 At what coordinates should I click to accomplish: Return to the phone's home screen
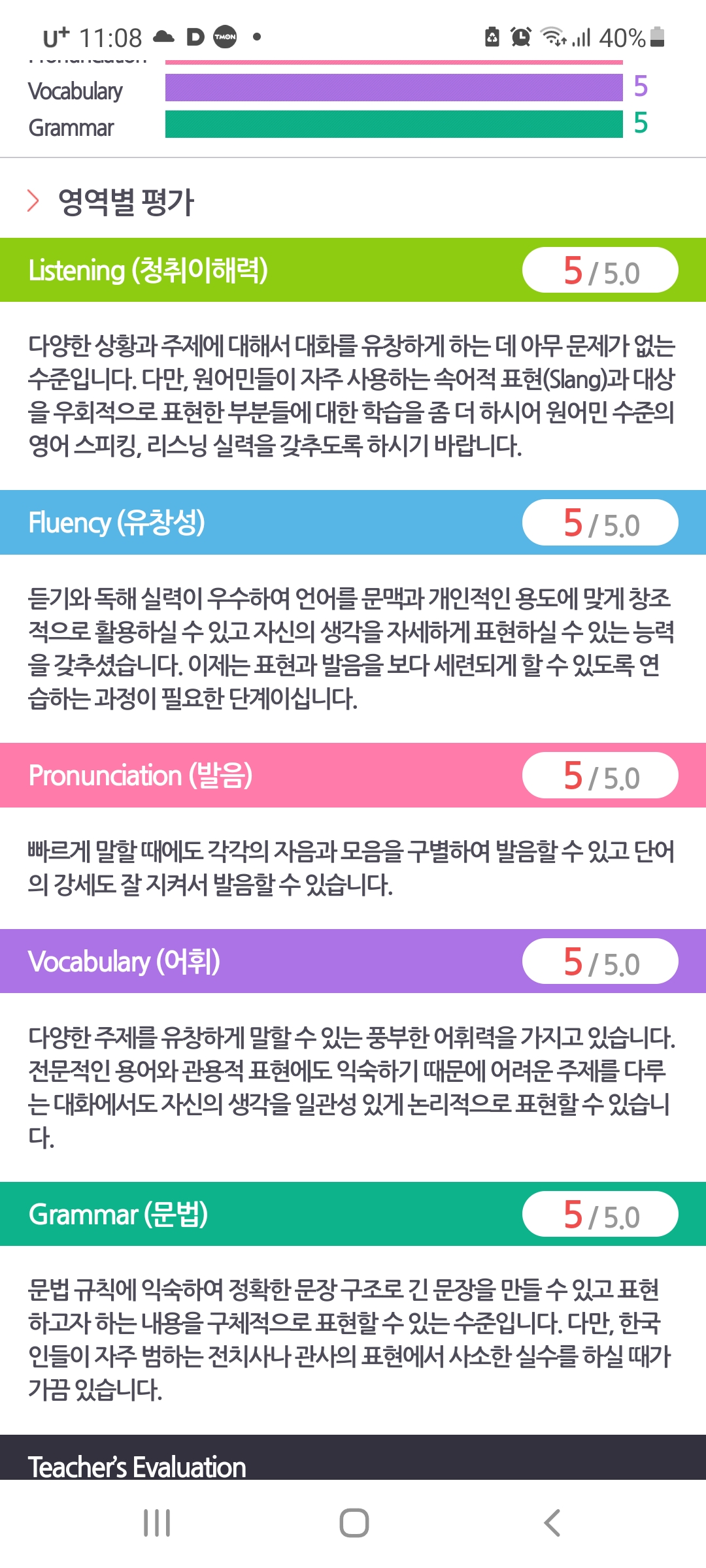click(354, 1522)
